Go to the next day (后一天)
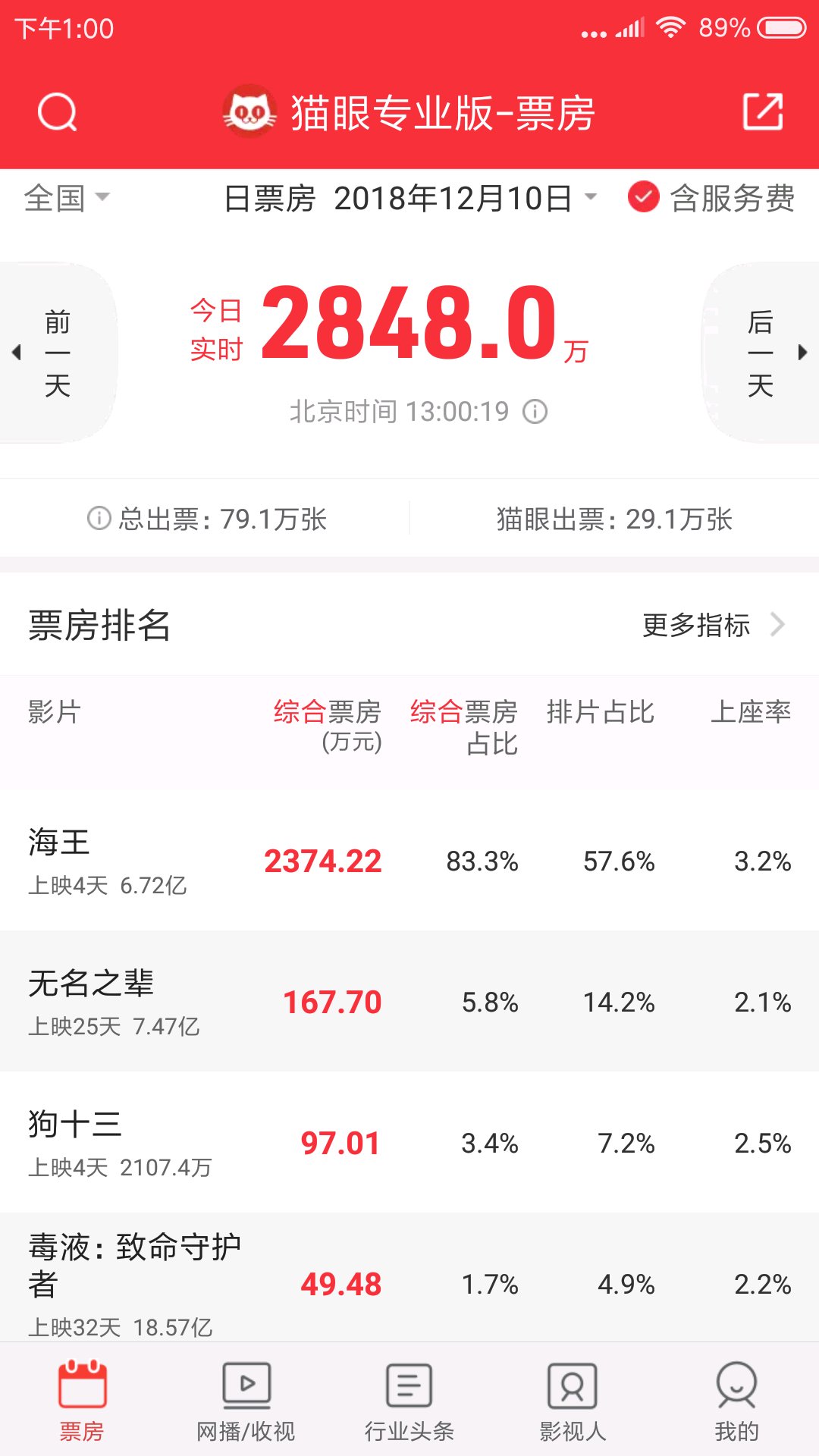This screenshot has width=819, height=1456. pos(761,353)
